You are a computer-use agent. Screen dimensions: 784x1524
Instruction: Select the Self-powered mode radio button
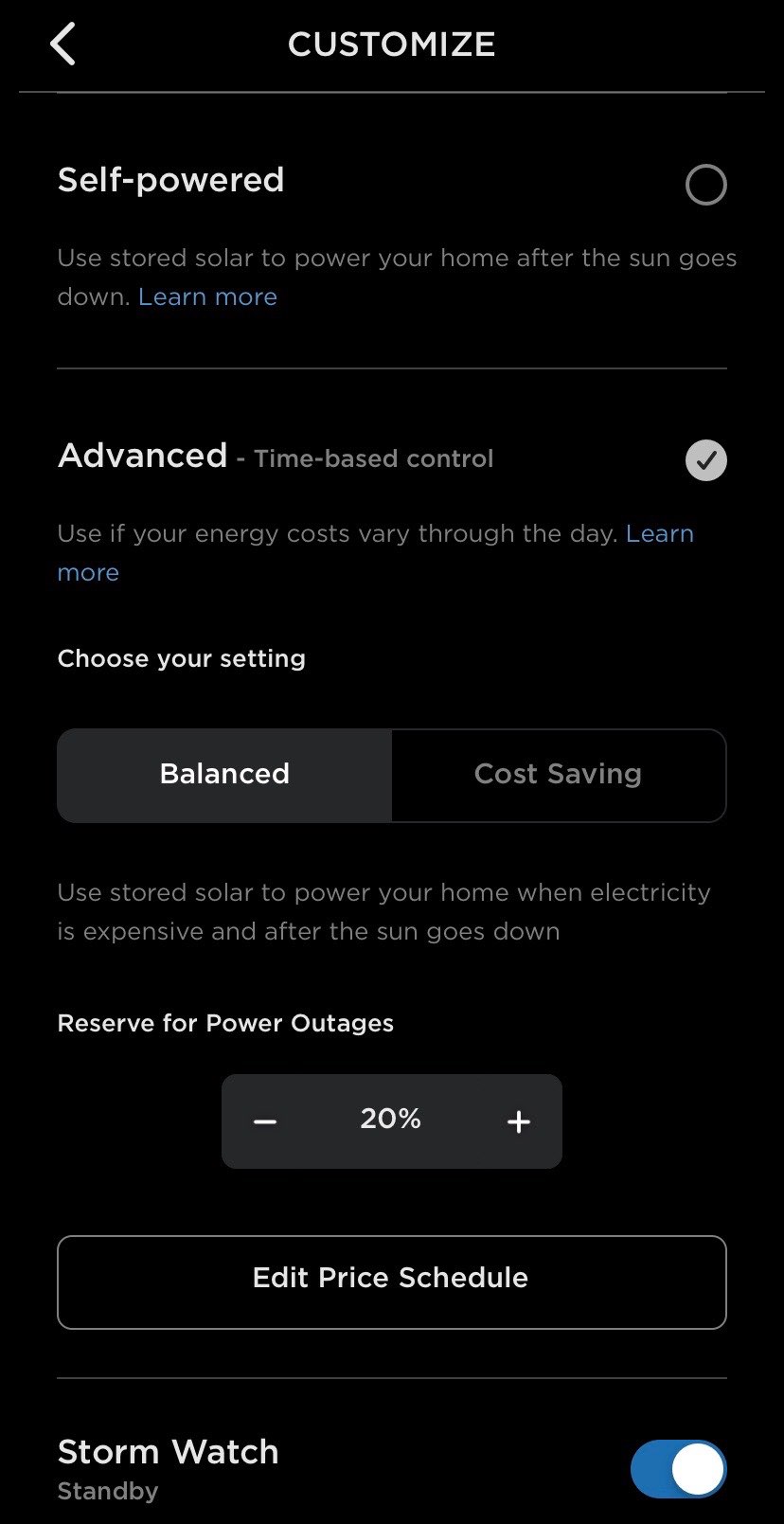point(705,185)
